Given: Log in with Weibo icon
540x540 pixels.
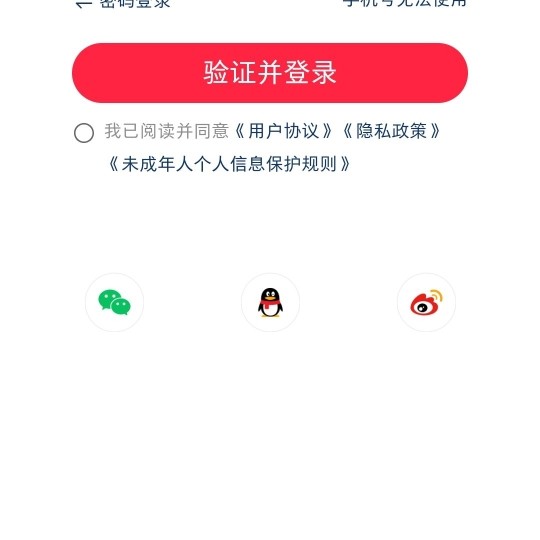Looking at the screenshot, I should (426, 302).
